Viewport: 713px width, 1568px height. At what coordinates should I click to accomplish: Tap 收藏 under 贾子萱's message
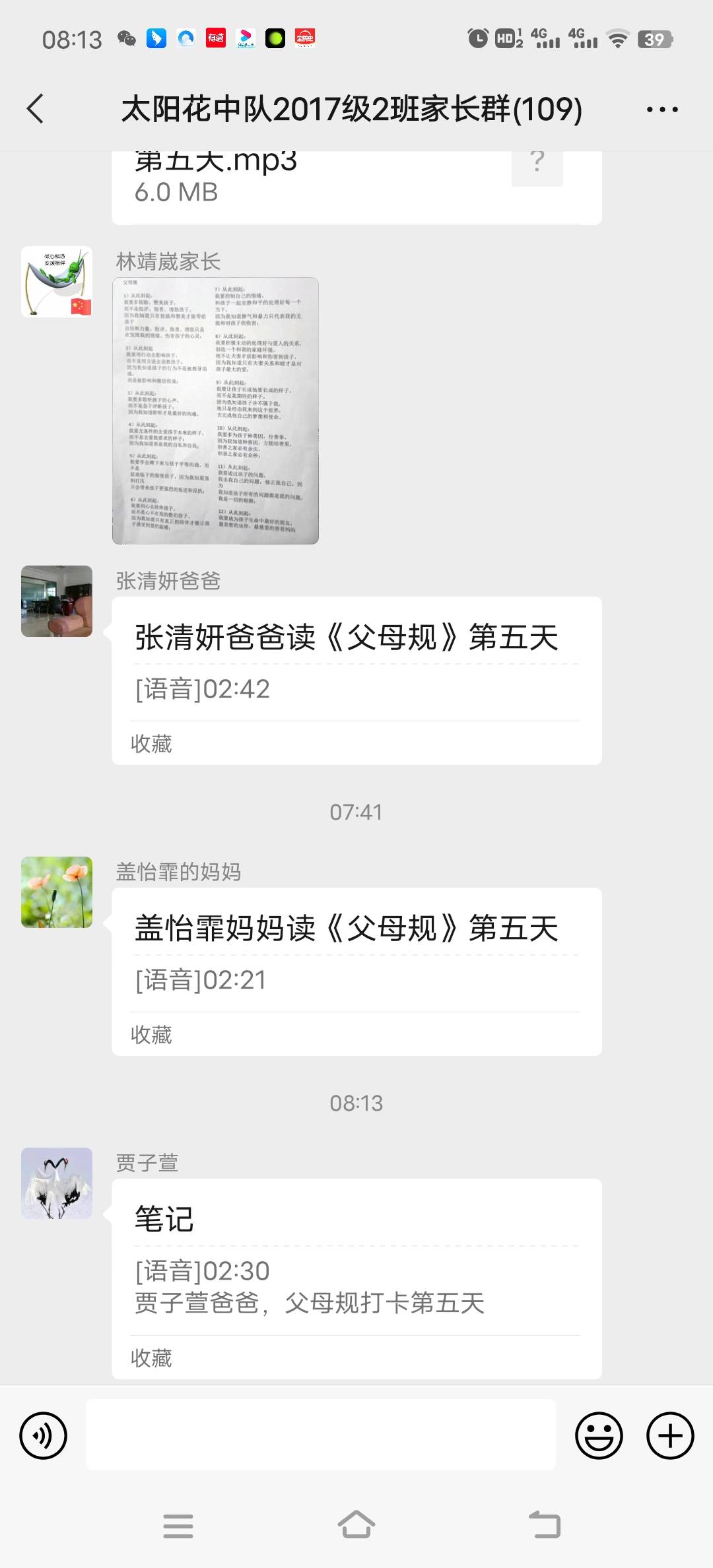[x=151, y=1357]
